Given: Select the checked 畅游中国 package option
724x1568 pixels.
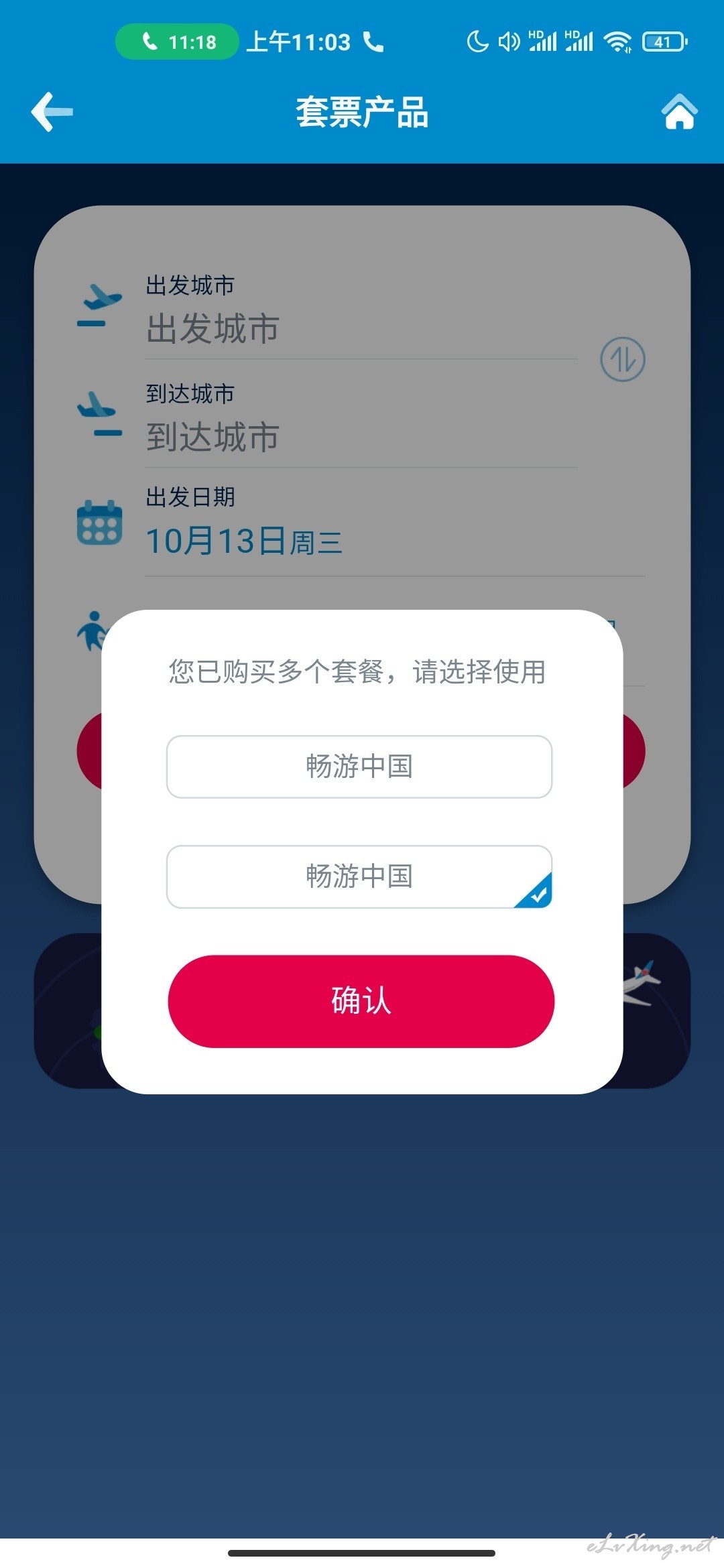Looking at the screenshot, I should (359, 876).
